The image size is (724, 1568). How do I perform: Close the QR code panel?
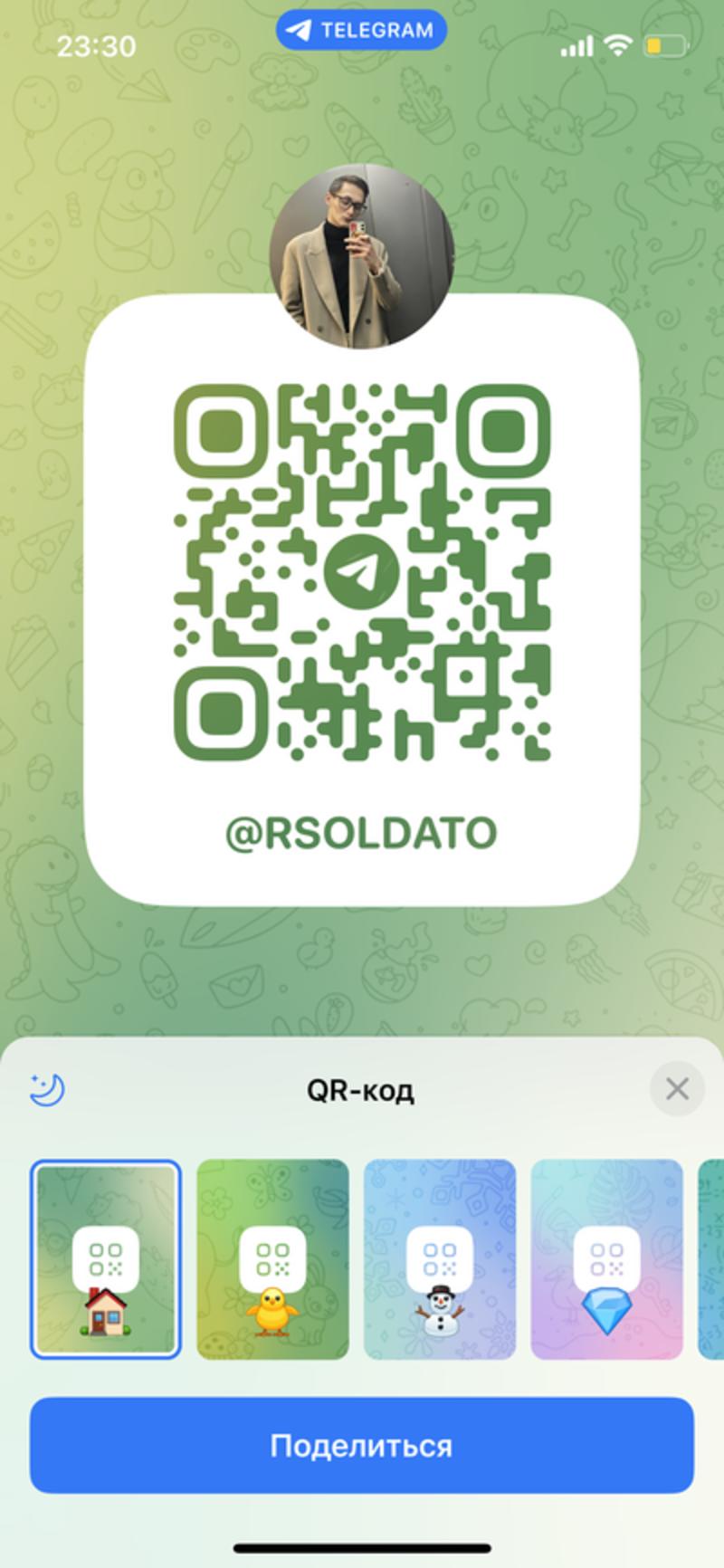pos(677,1089)
